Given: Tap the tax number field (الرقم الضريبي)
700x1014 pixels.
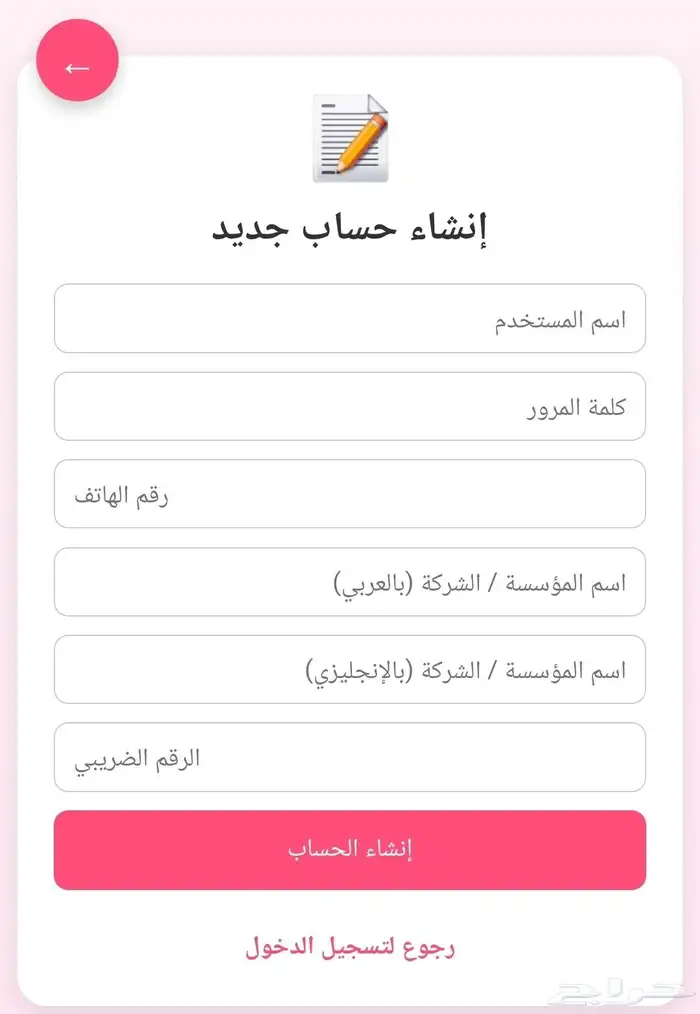Looking at the screenshot, I should coord(350,757).
